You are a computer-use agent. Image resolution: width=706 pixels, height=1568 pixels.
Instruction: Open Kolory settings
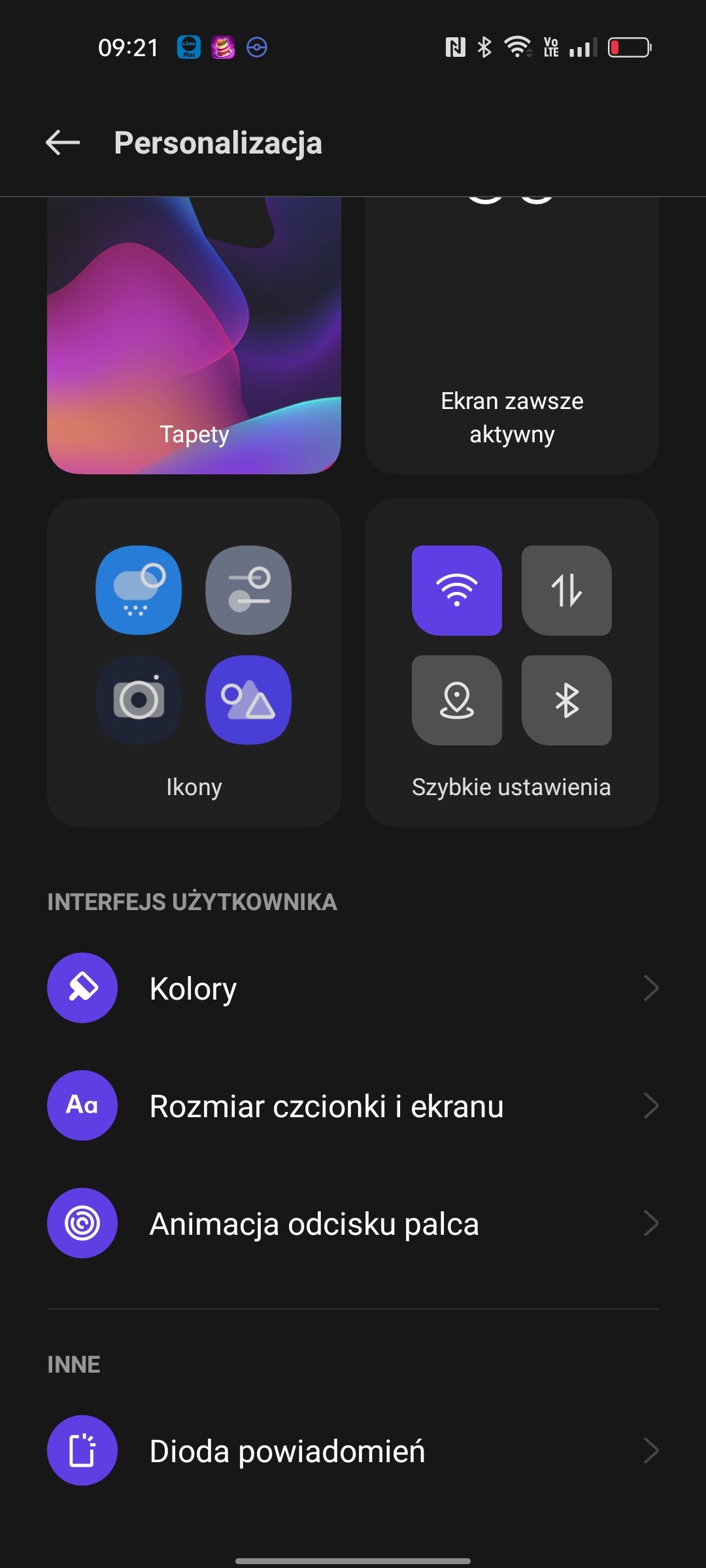tap(353, 988)
